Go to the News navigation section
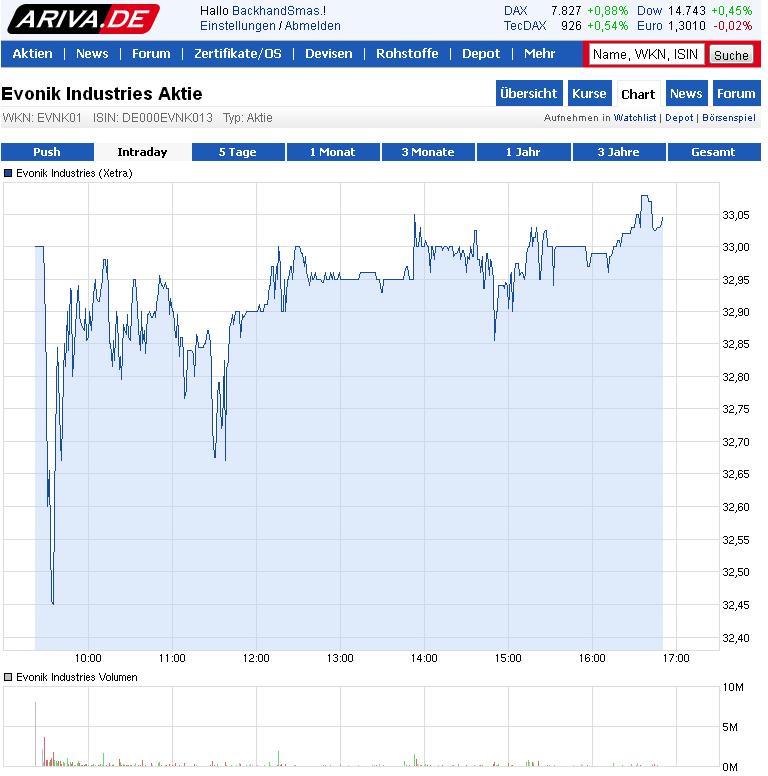The width and height of the screenshot is (768, 776). point(92,54)
